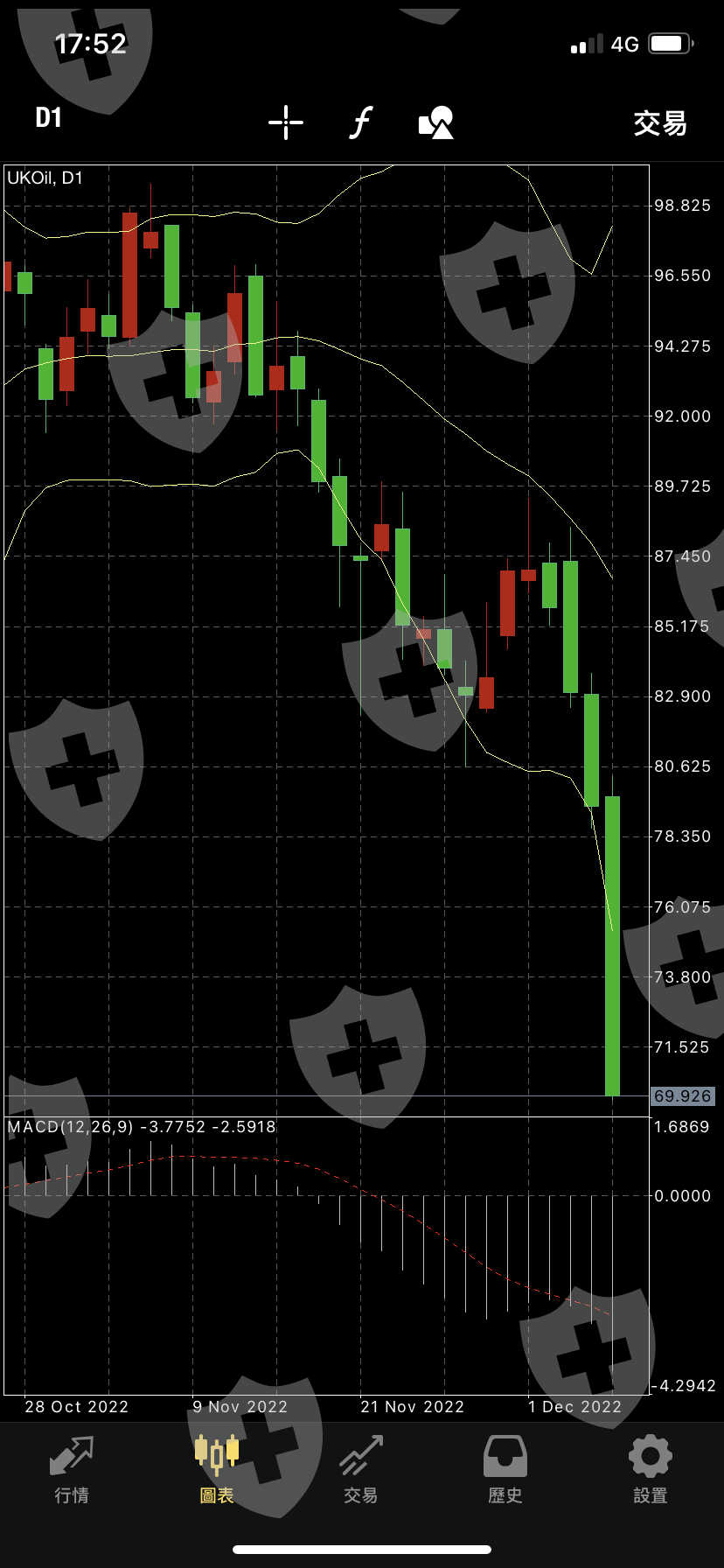Enable the crosshair cursor tool
This screenshot has width=724, height=1568.
point(285,122)
